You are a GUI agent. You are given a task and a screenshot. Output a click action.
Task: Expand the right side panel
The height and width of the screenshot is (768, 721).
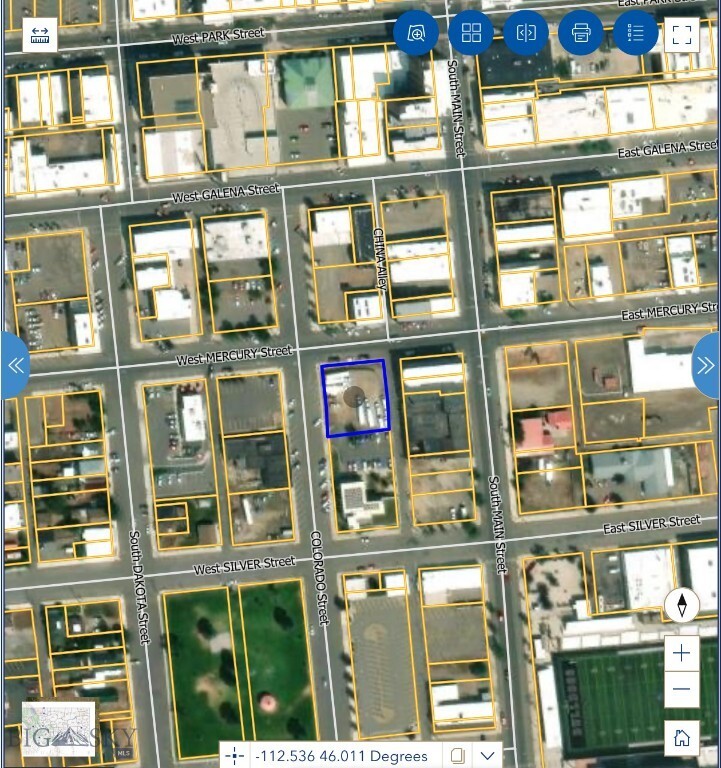706,365
